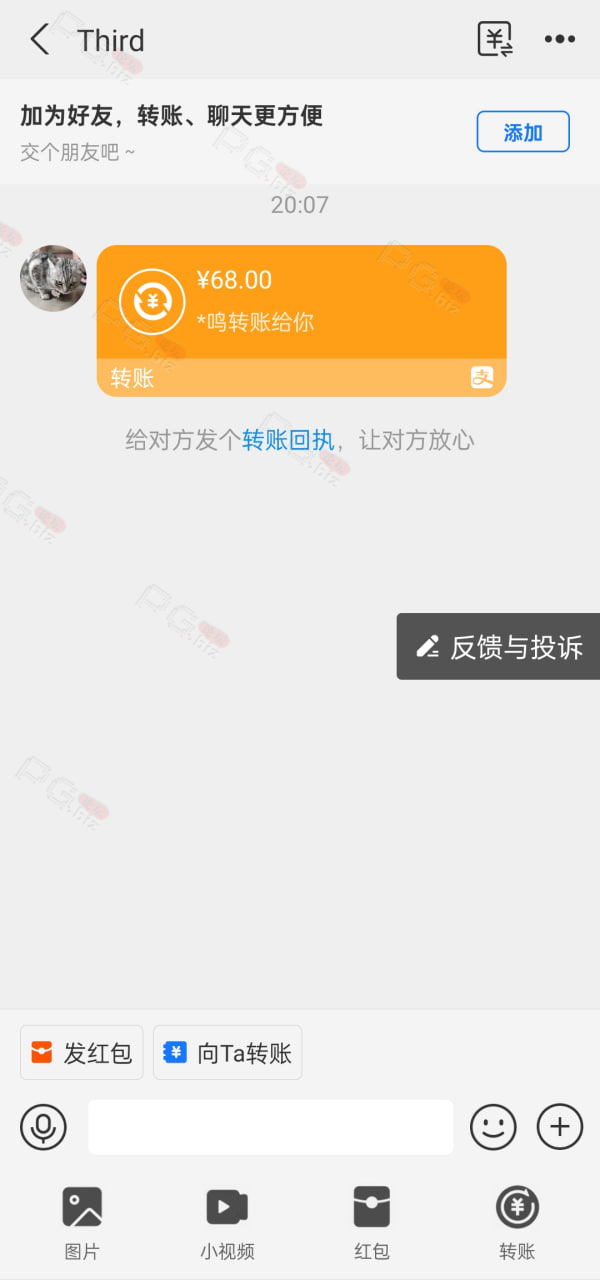Tap the 向Ta转账 chip
The height and width of the screenshot is (1280, 600).
pos(228,1053)
